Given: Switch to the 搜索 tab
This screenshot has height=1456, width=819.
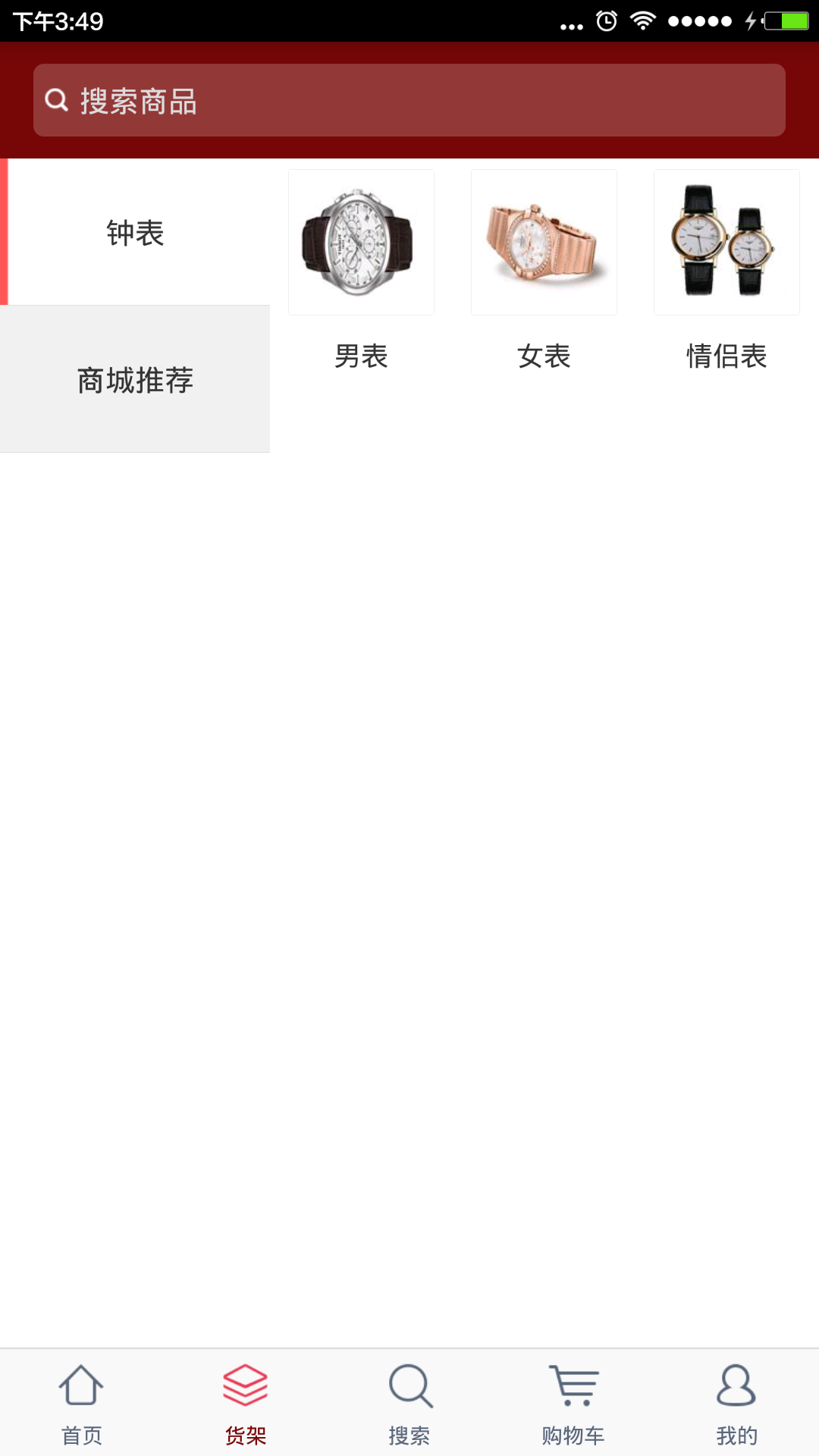Looking at the screenshot, I should (x=409, y=1403).
